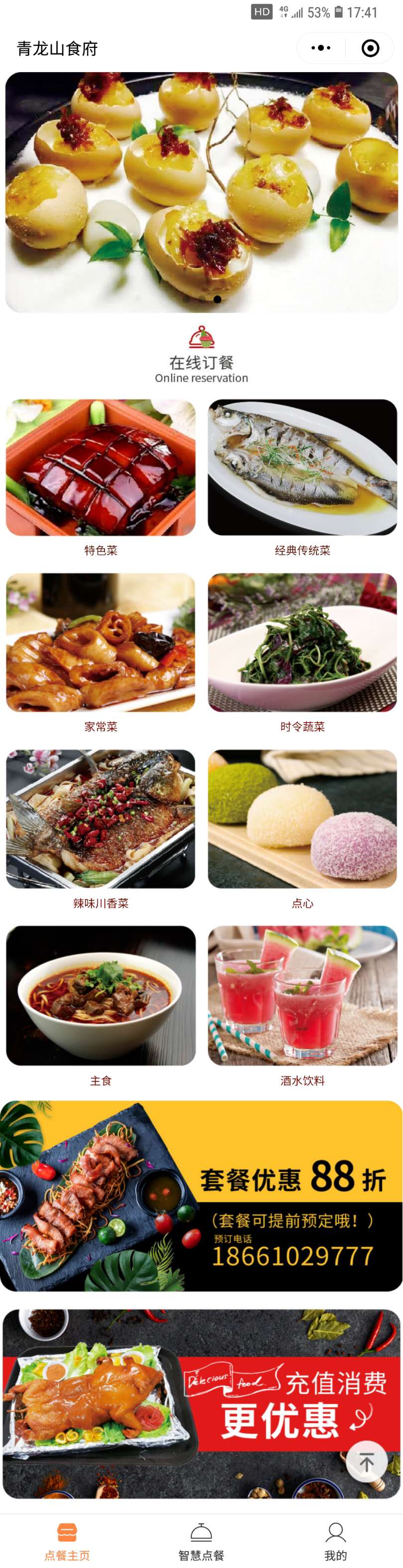The width and height of the screenshot is (403, 1568).
Task: Go to the 我的 tab
Action: (335, 1541)
